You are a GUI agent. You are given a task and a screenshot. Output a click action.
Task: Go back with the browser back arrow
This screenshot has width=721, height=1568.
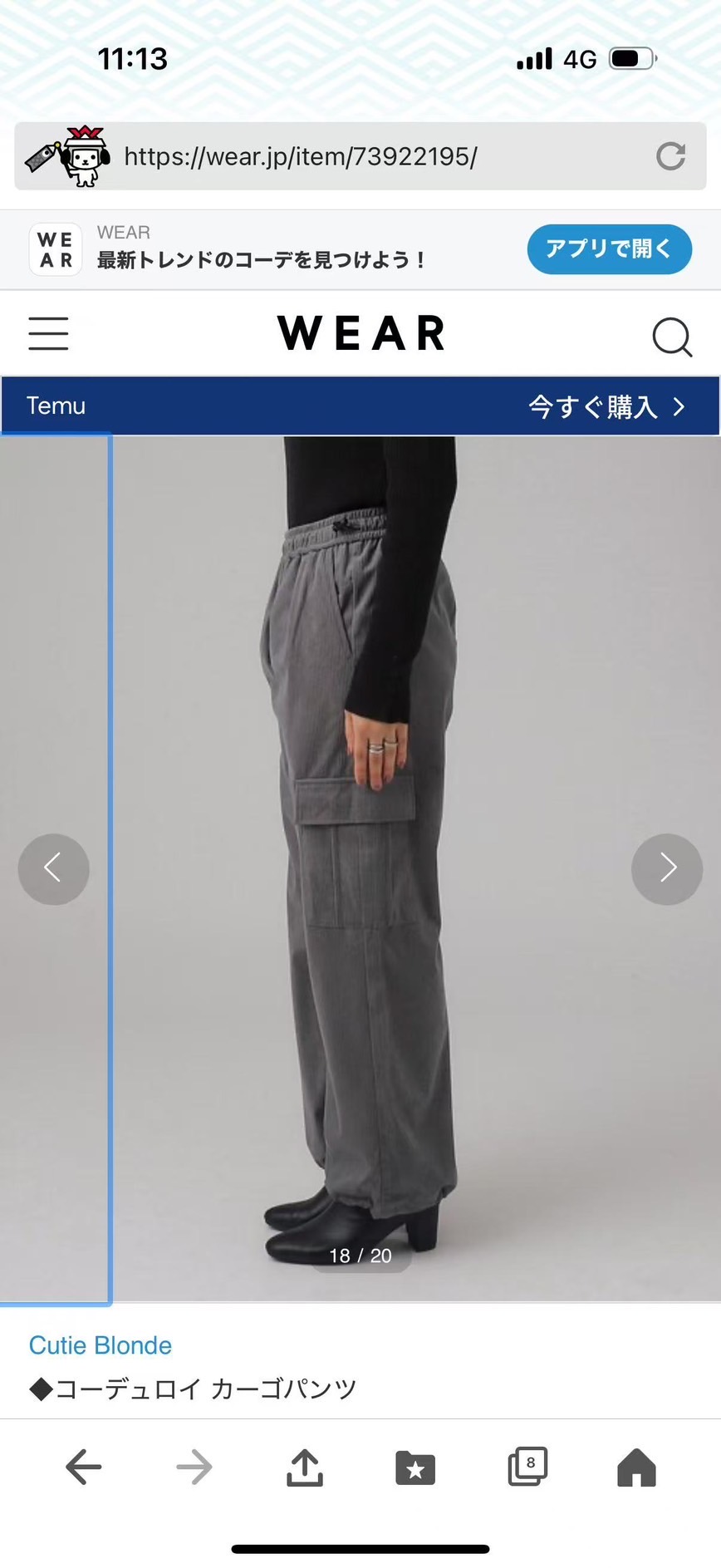click(x=84, y=1467)
